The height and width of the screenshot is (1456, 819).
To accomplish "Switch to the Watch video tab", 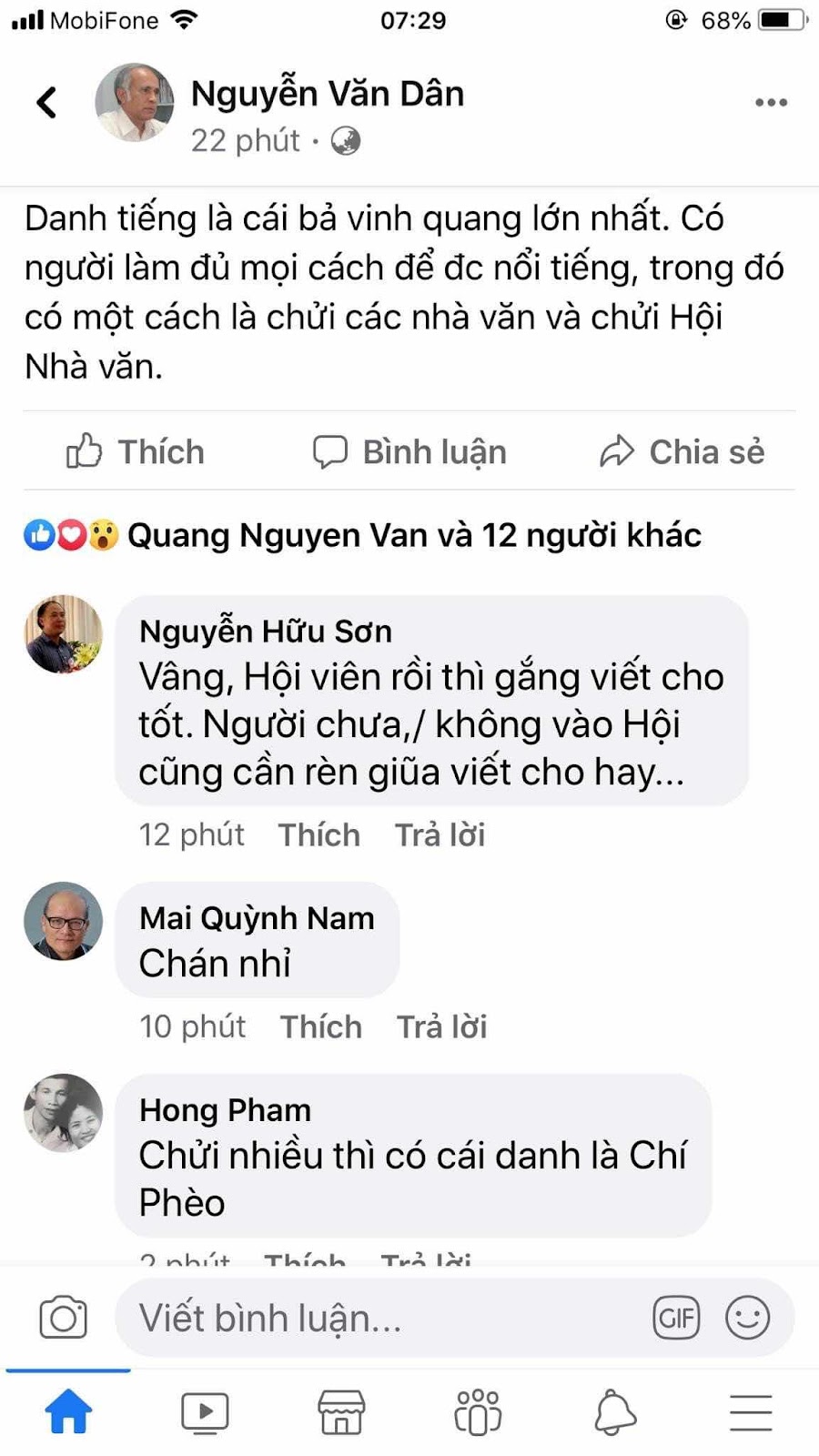I will click(205, 1413).
